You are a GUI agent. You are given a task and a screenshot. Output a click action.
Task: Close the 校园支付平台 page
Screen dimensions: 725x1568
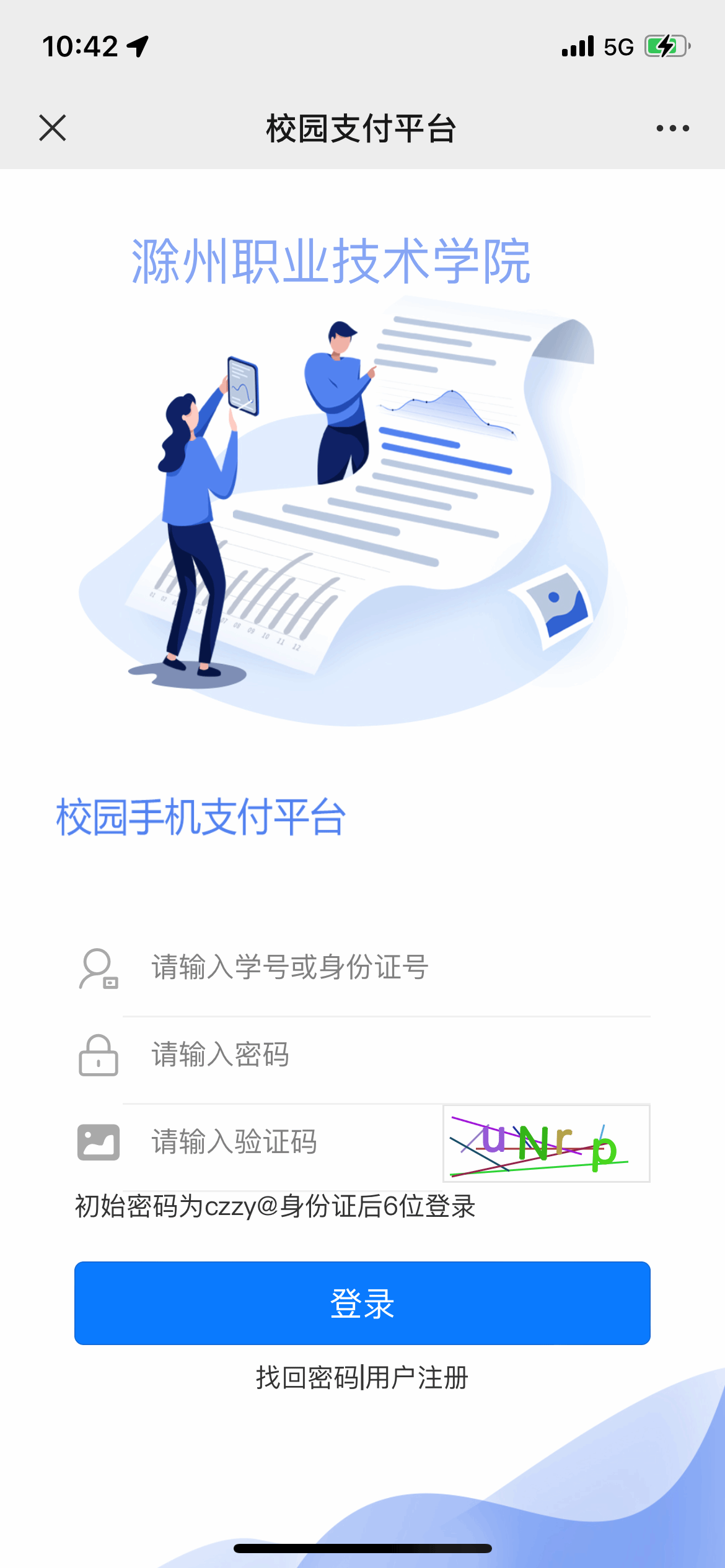(53, 128)
